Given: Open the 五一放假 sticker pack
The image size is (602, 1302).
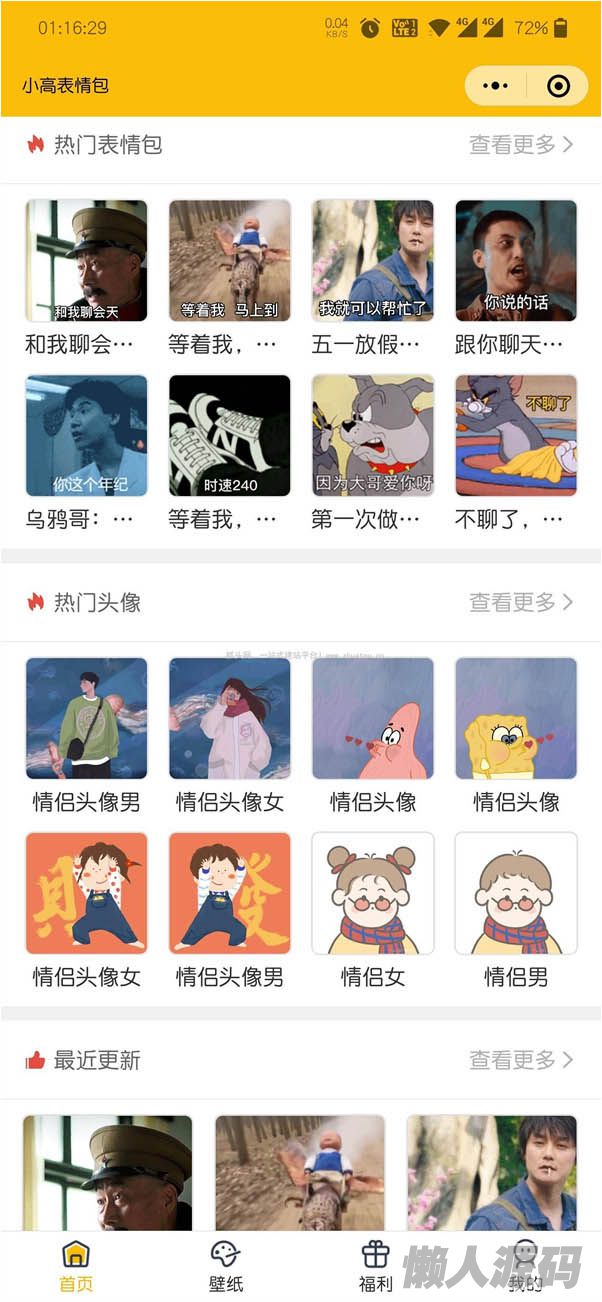Looking at the screenshot, I should pos(373,261).
